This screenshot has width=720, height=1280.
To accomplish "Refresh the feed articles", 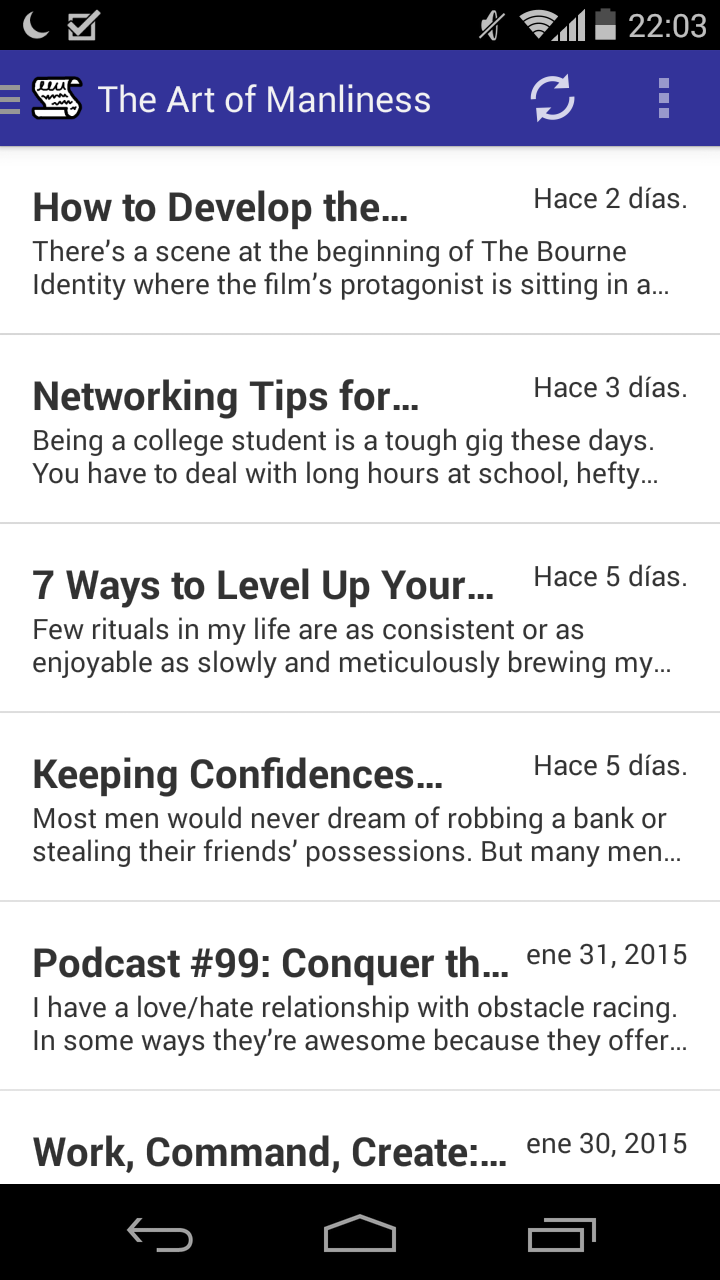I will (552, 99).
